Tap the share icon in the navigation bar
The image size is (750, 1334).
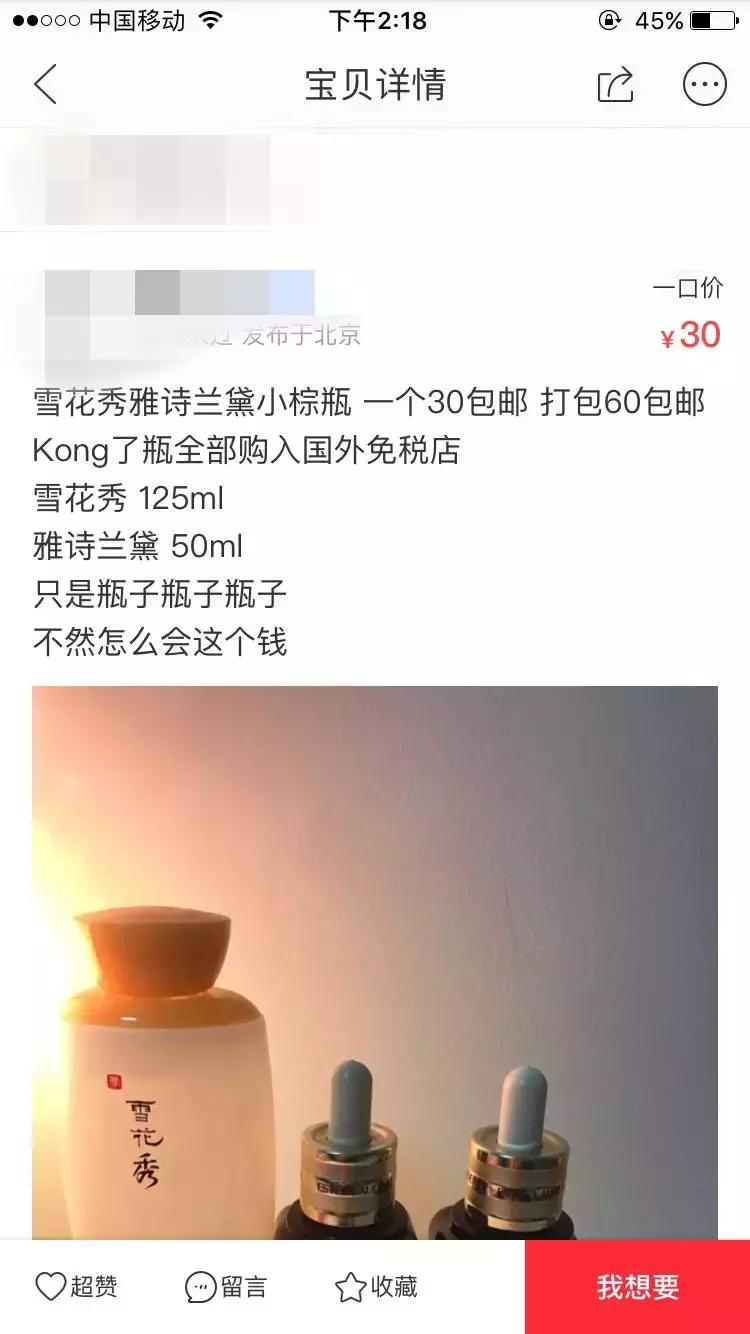(616, 86)
